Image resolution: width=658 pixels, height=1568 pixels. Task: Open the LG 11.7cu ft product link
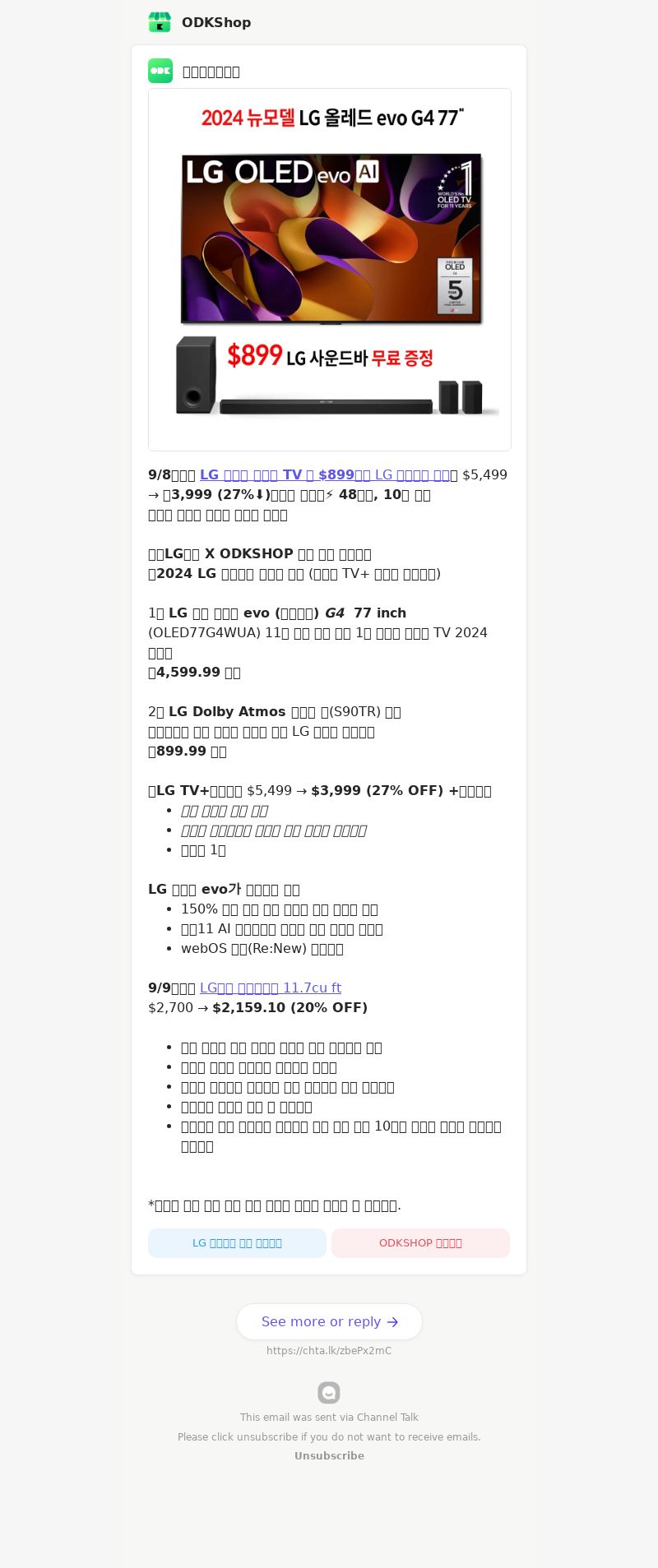(270, 988)
